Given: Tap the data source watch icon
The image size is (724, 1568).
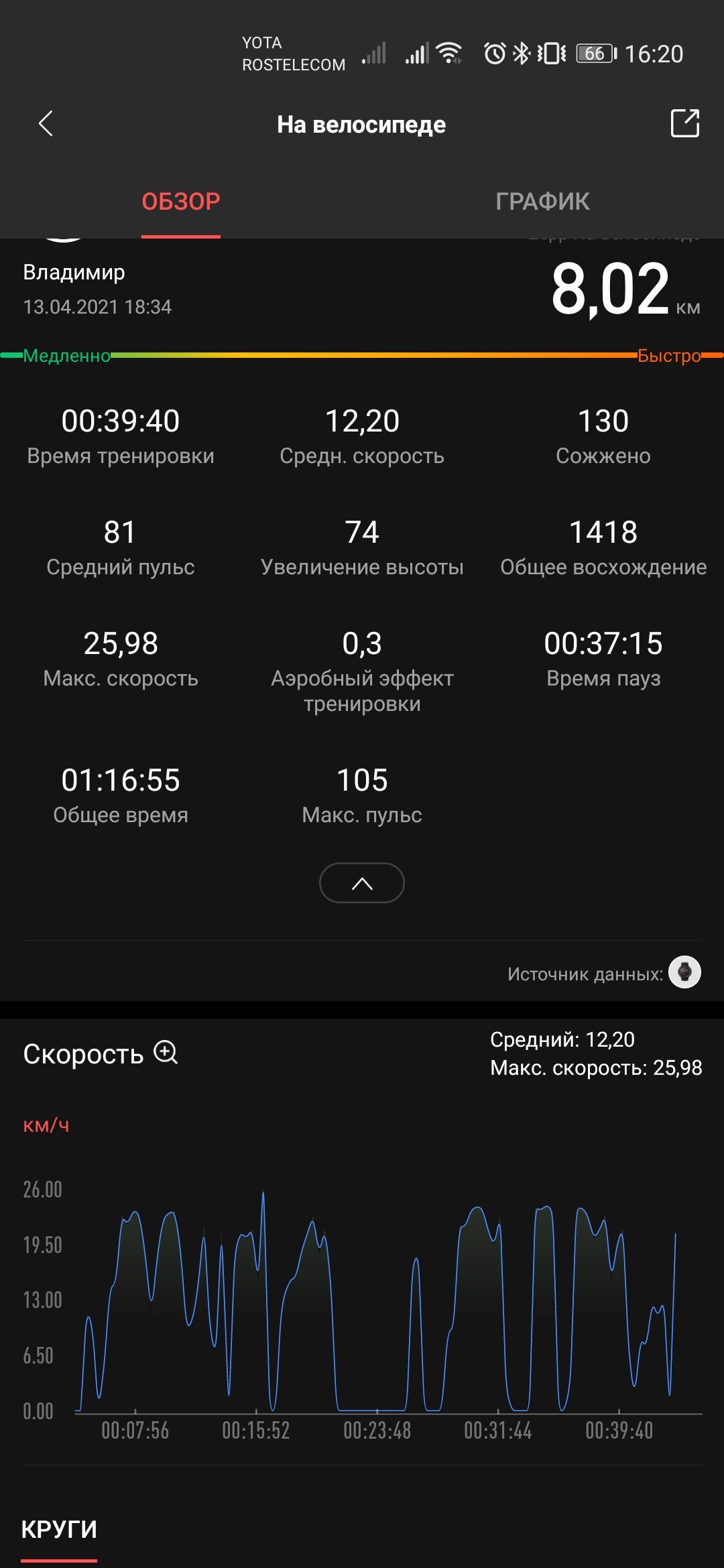Looking at the screenshot, I should 684,972.
